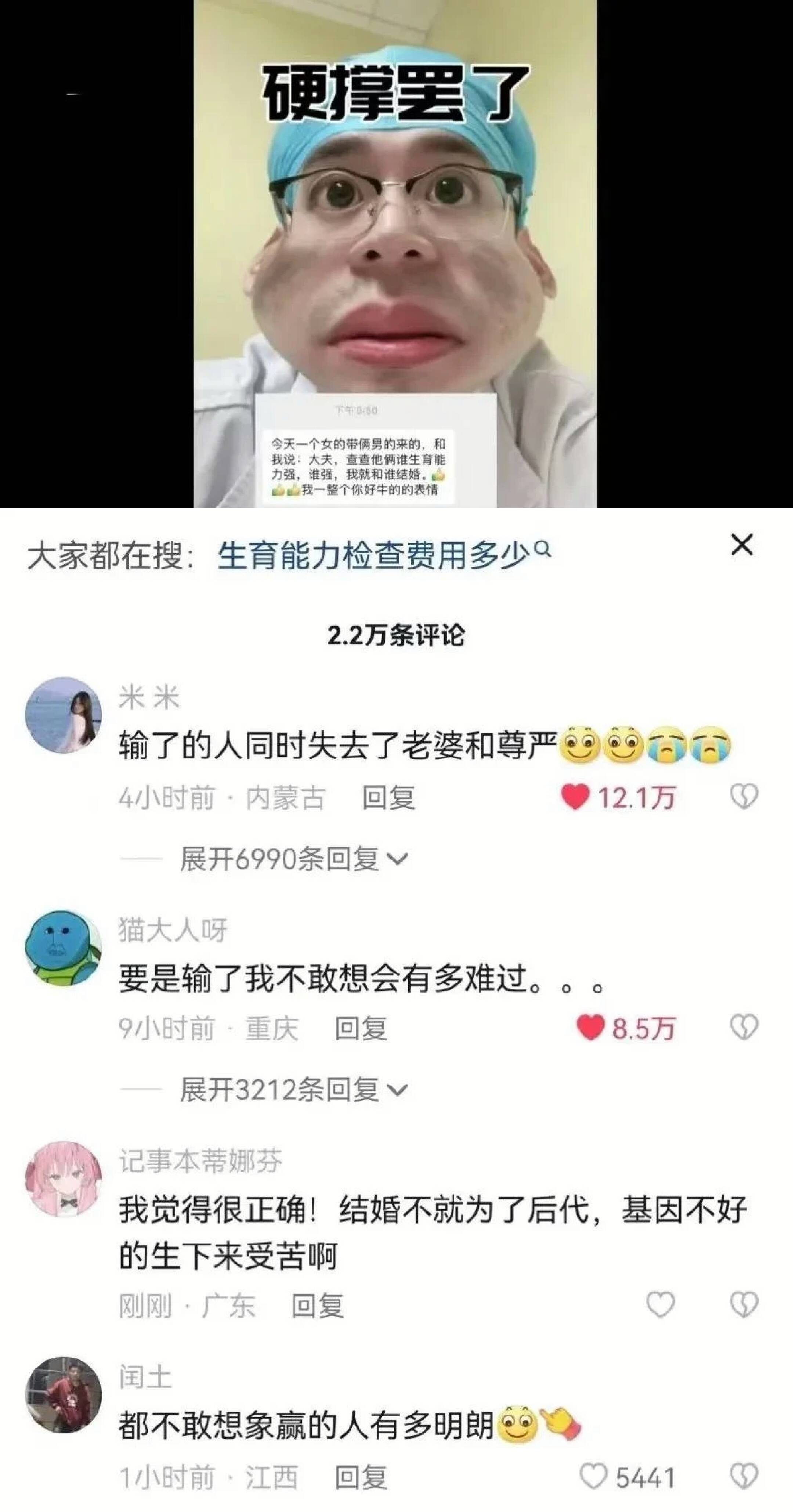Like 米米's comment
The height and width of the screenshot is (1512, 793).
tap(575, 797)
